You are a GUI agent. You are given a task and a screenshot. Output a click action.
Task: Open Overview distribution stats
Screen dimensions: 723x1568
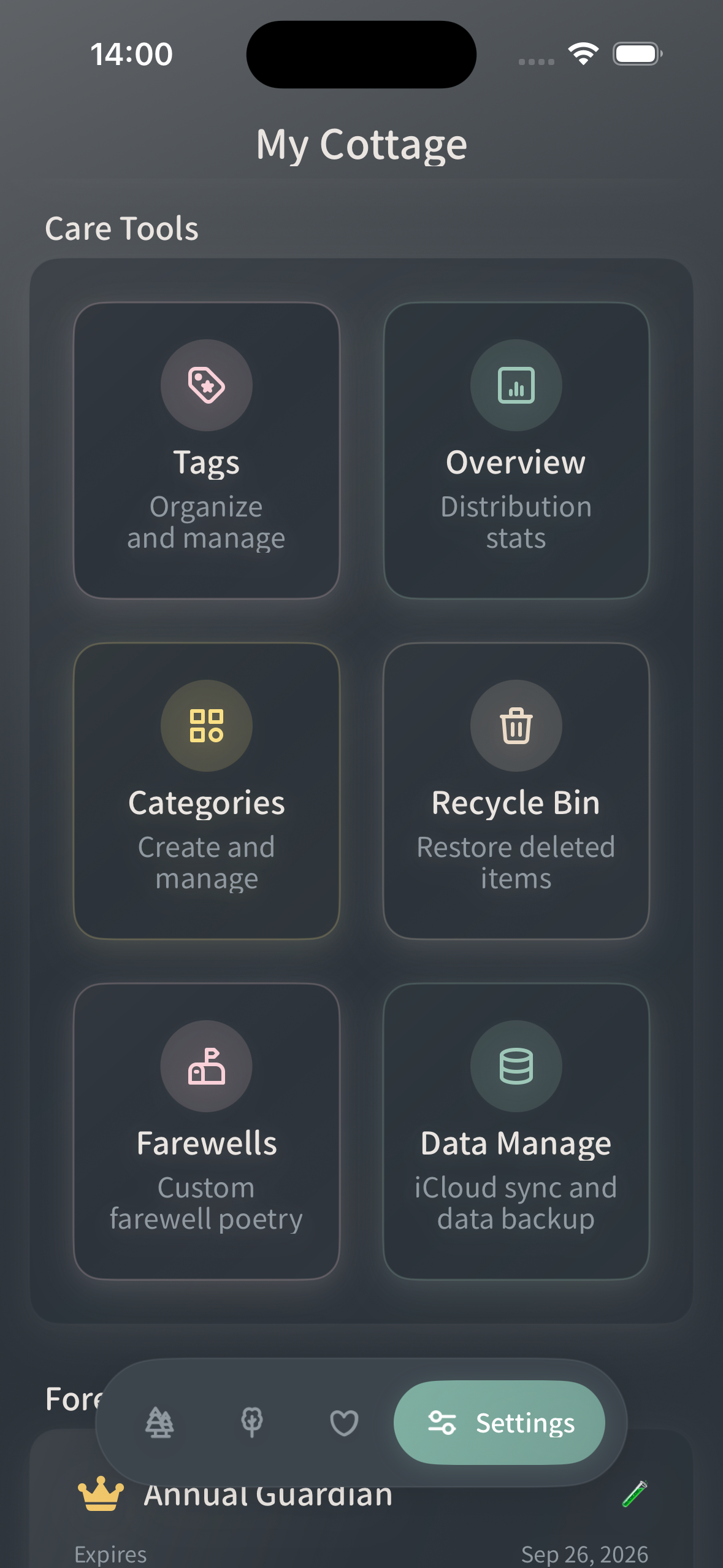pyautogui.click(x=516, y=450)
